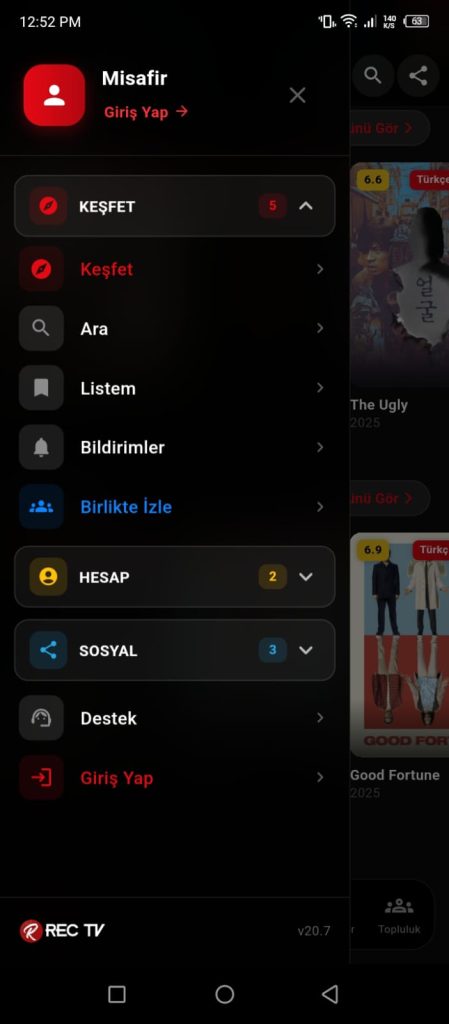Open Bildirimler notifications row
The height and width of the screenshot is (1024, 449).
175,447
